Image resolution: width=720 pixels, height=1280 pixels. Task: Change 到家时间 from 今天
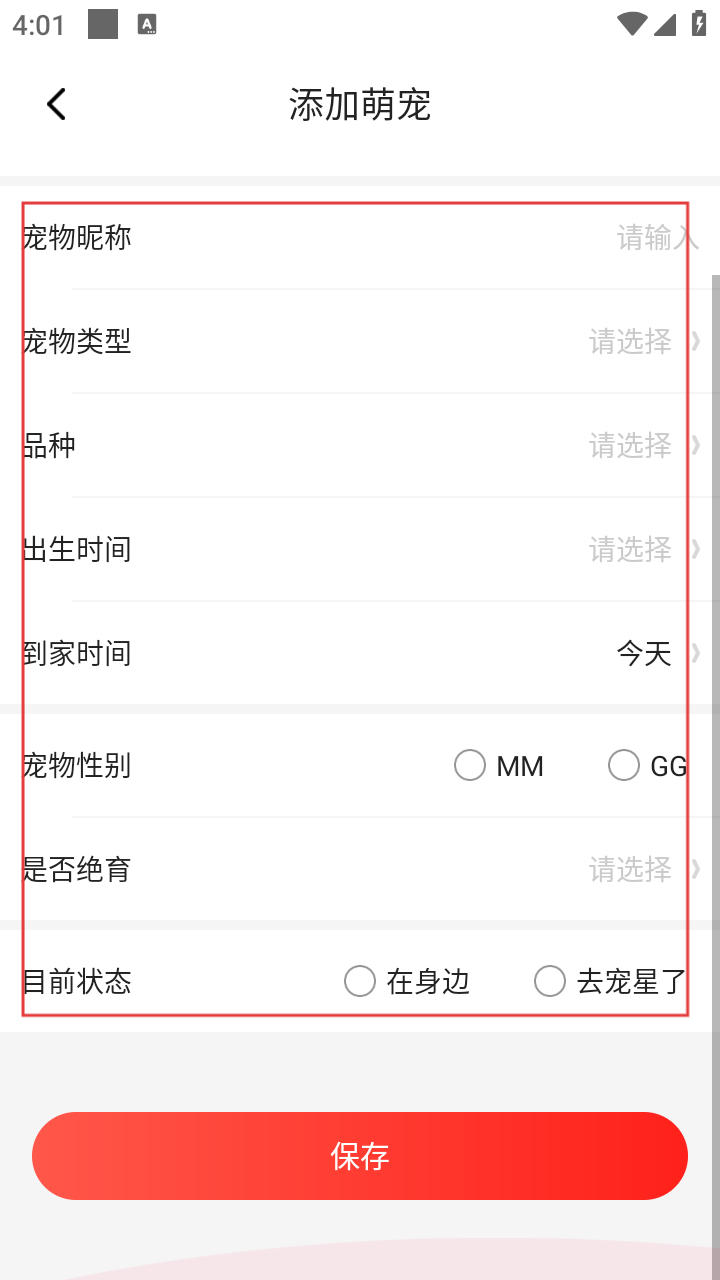click(360, 654)
